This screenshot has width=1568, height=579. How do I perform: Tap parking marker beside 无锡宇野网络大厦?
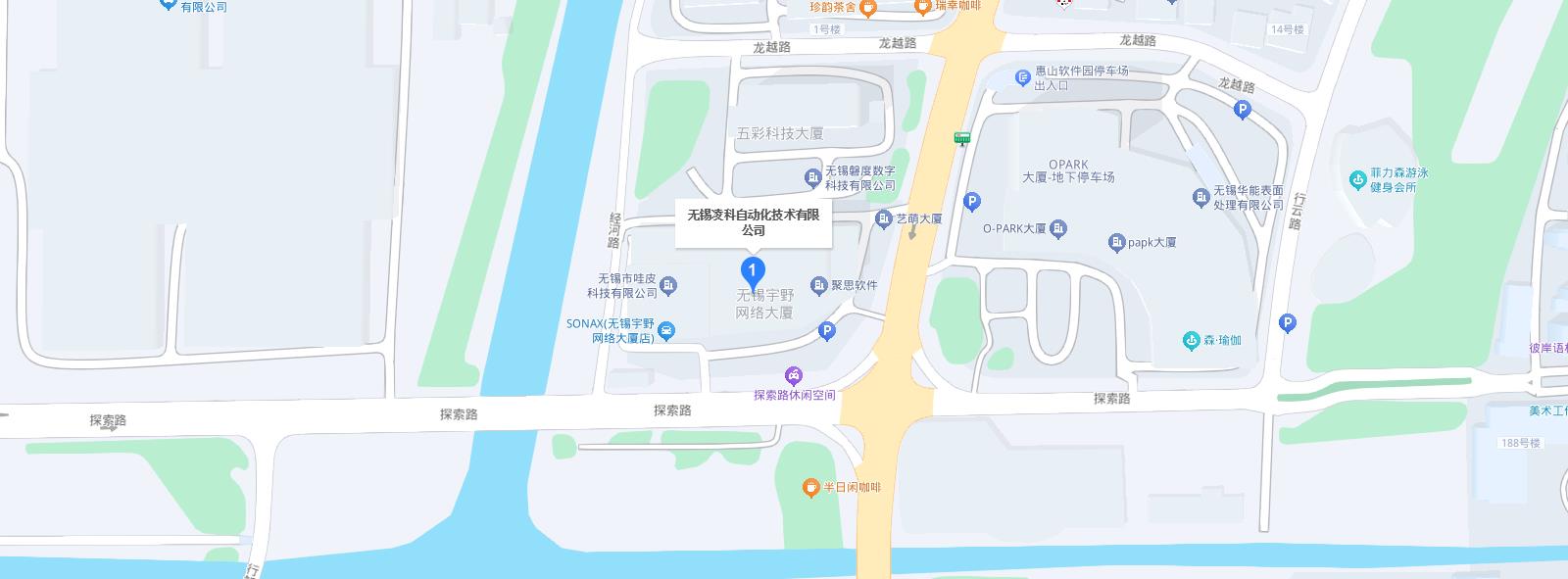827,332
